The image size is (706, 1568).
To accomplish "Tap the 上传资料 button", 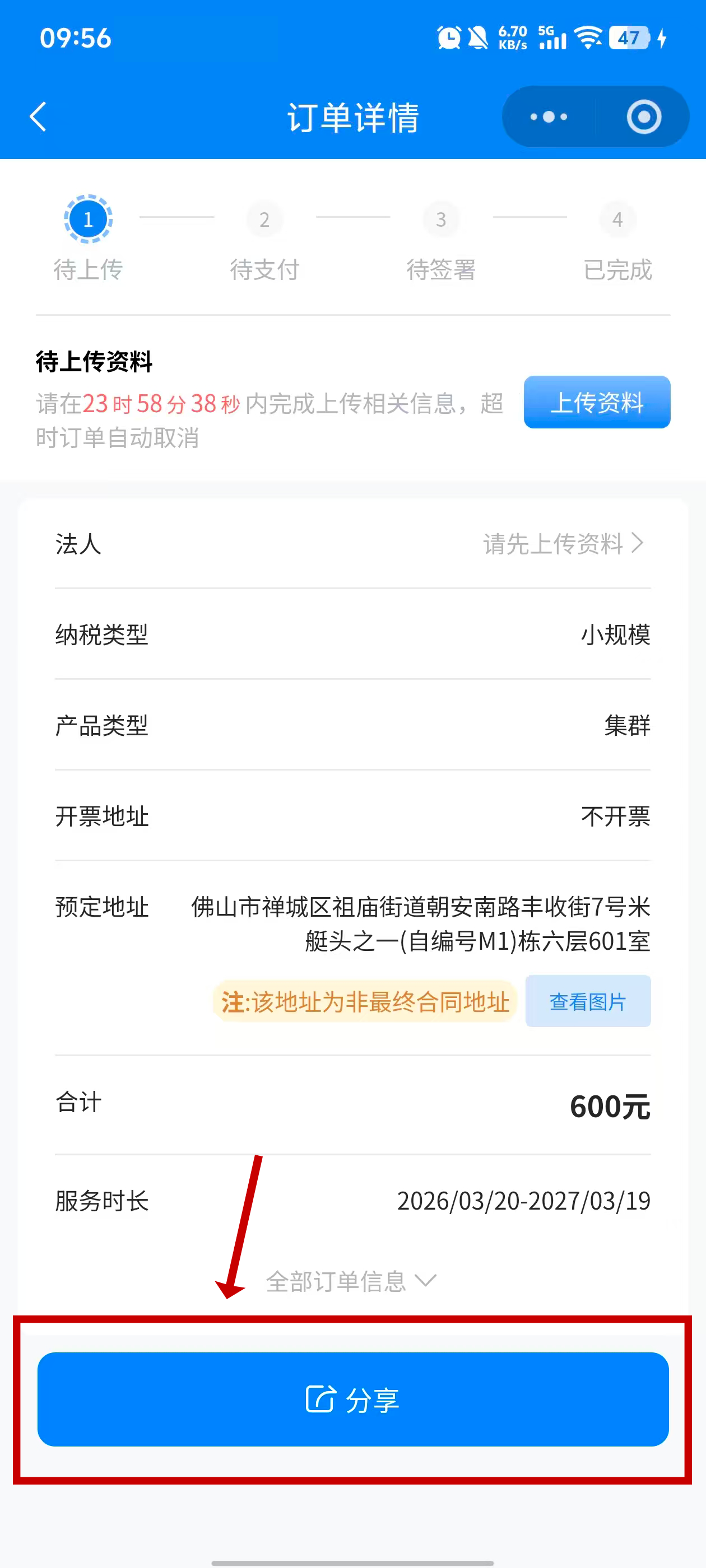I will (596, 402).
